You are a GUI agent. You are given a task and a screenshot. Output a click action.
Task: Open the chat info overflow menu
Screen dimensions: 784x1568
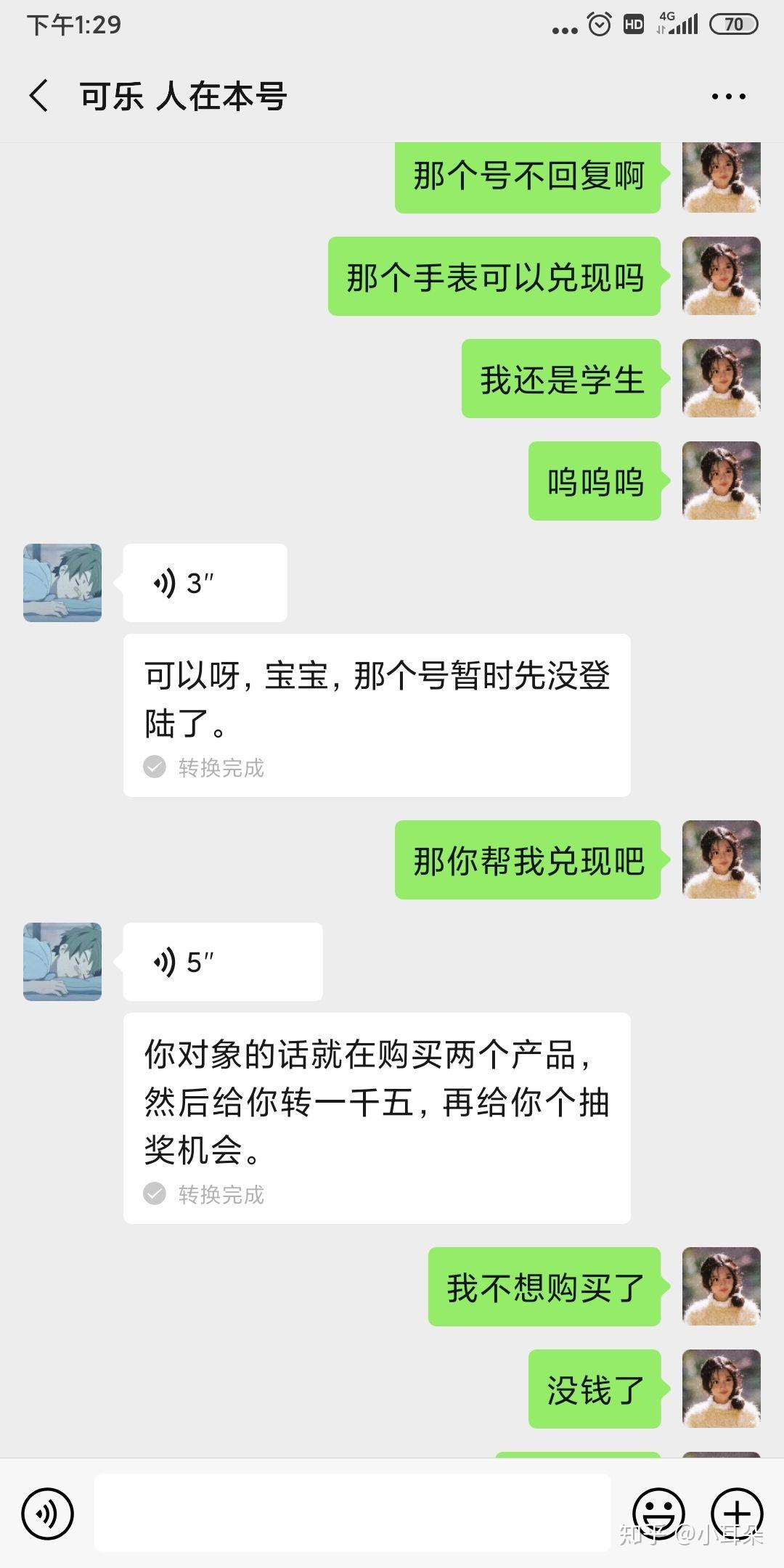pos(728,97)
